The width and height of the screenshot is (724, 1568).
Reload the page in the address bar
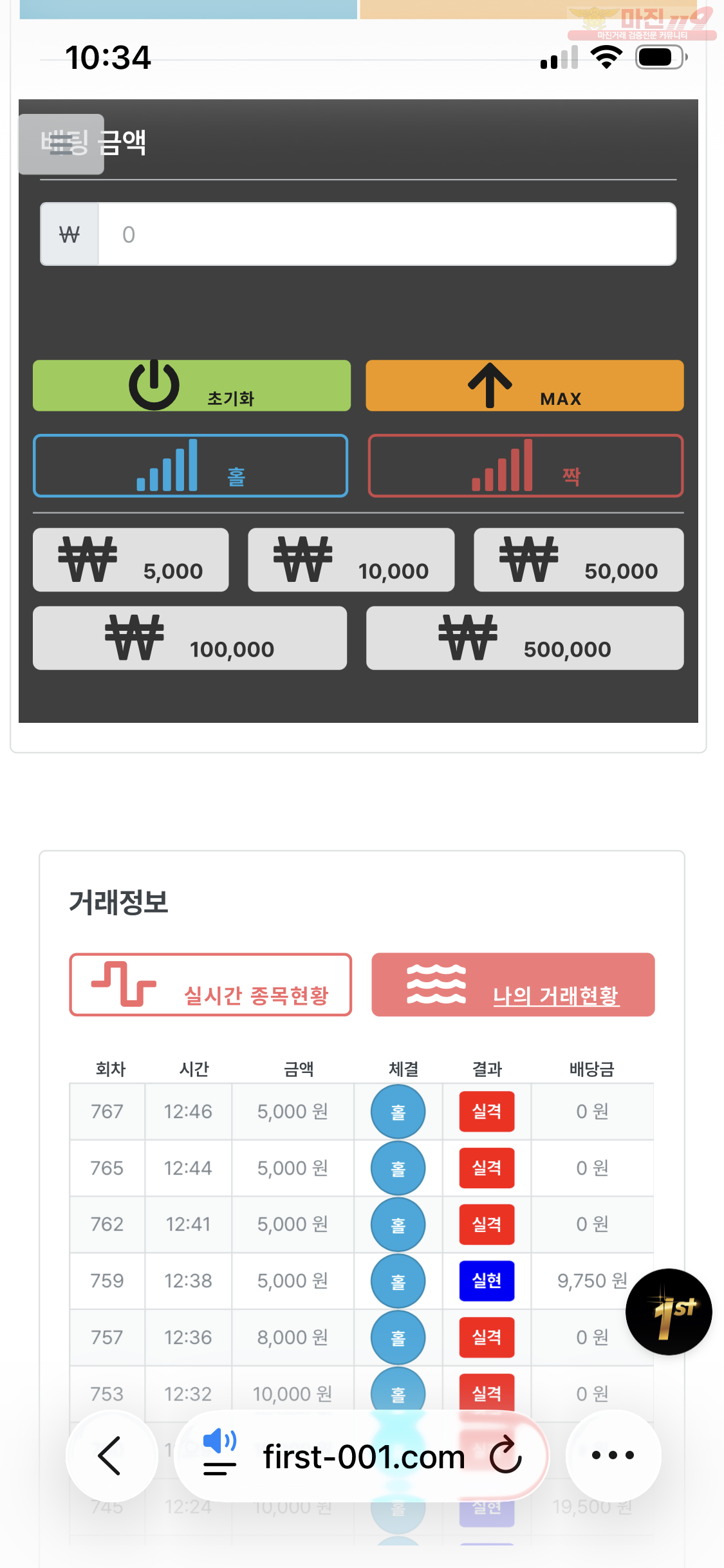(506, 1455)
